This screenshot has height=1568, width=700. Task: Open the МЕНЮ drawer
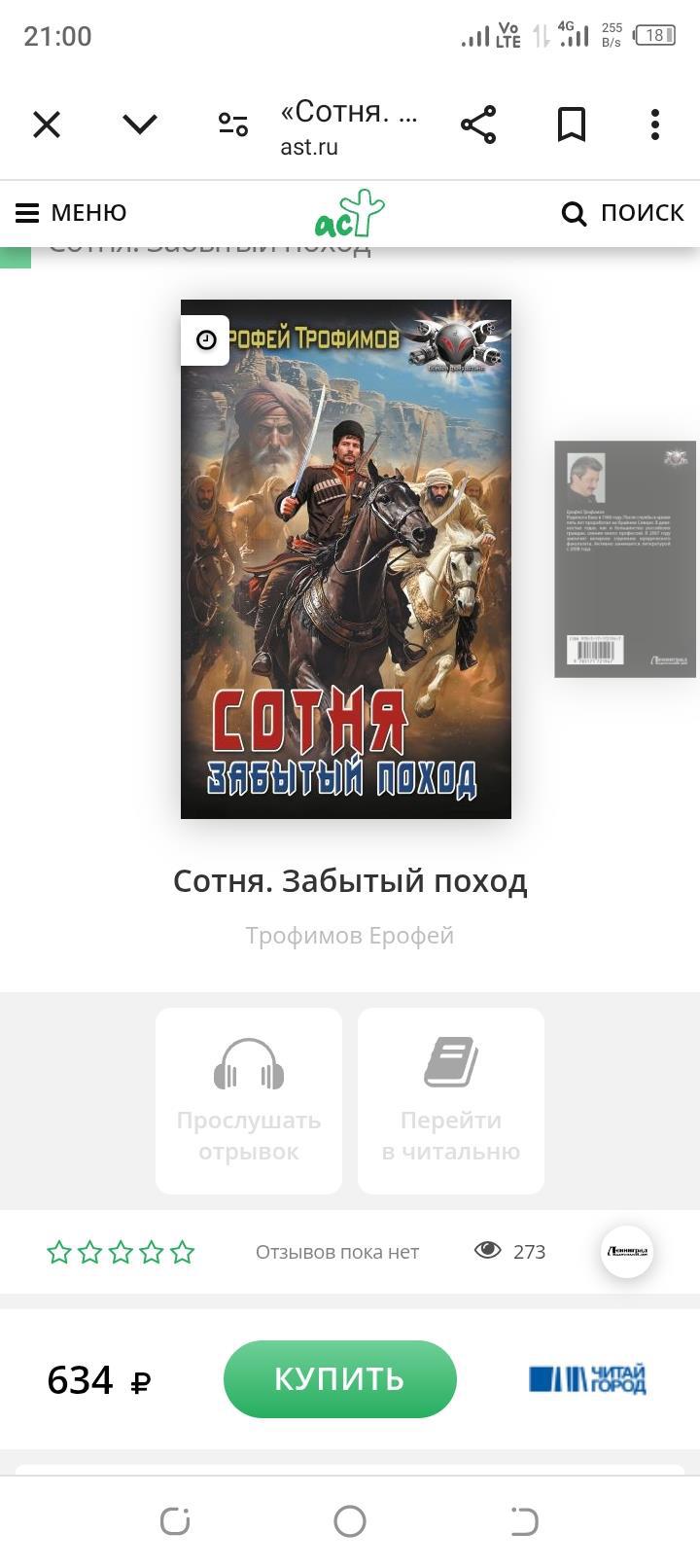point(71,213)
